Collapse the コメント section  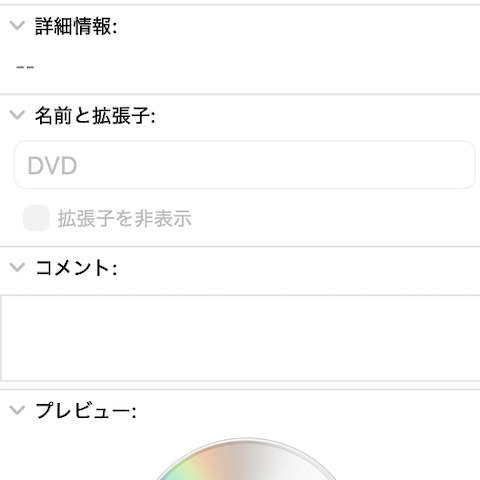(x=17, y=267)
